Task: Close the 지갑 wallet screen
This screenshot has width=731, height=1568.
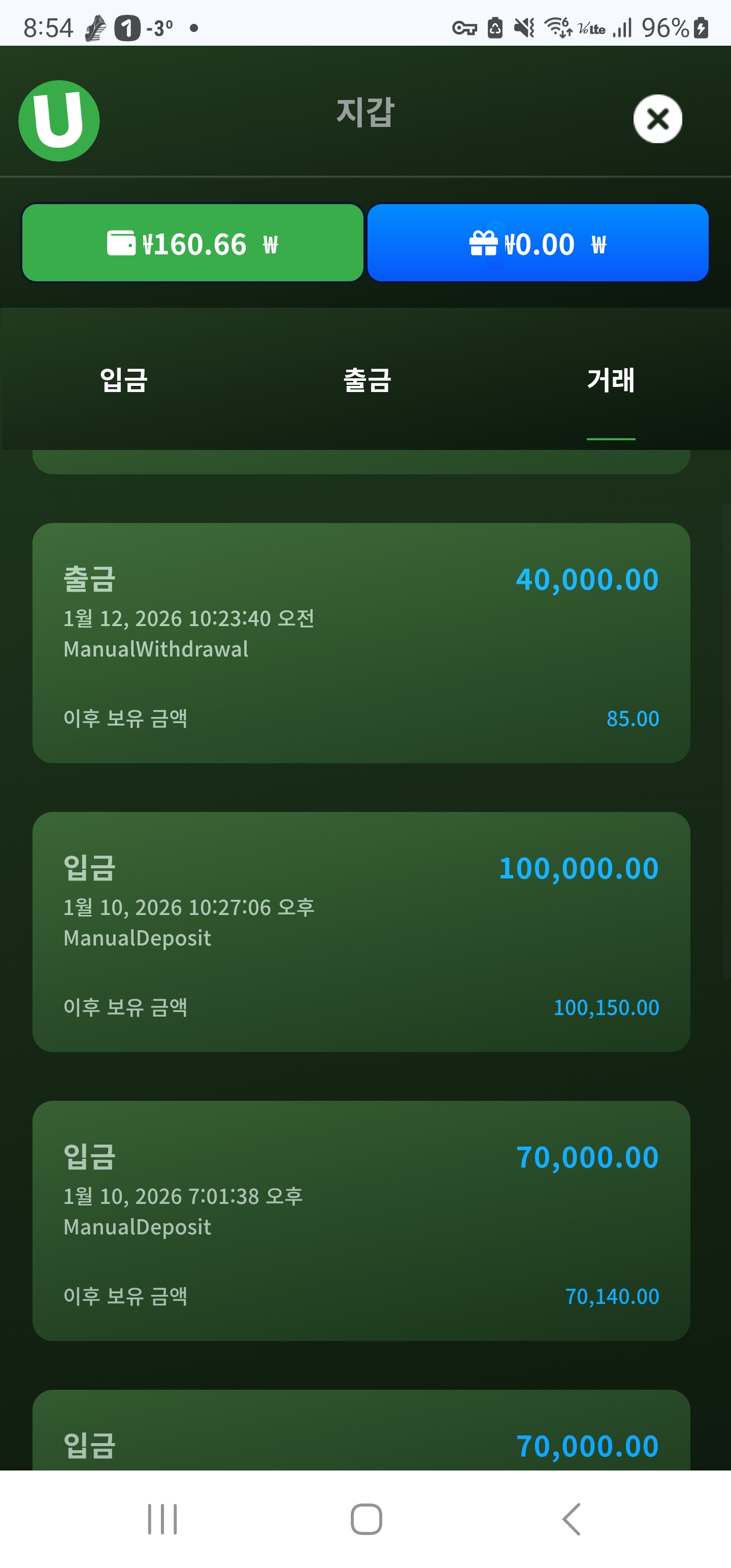Action: (657, 119)
